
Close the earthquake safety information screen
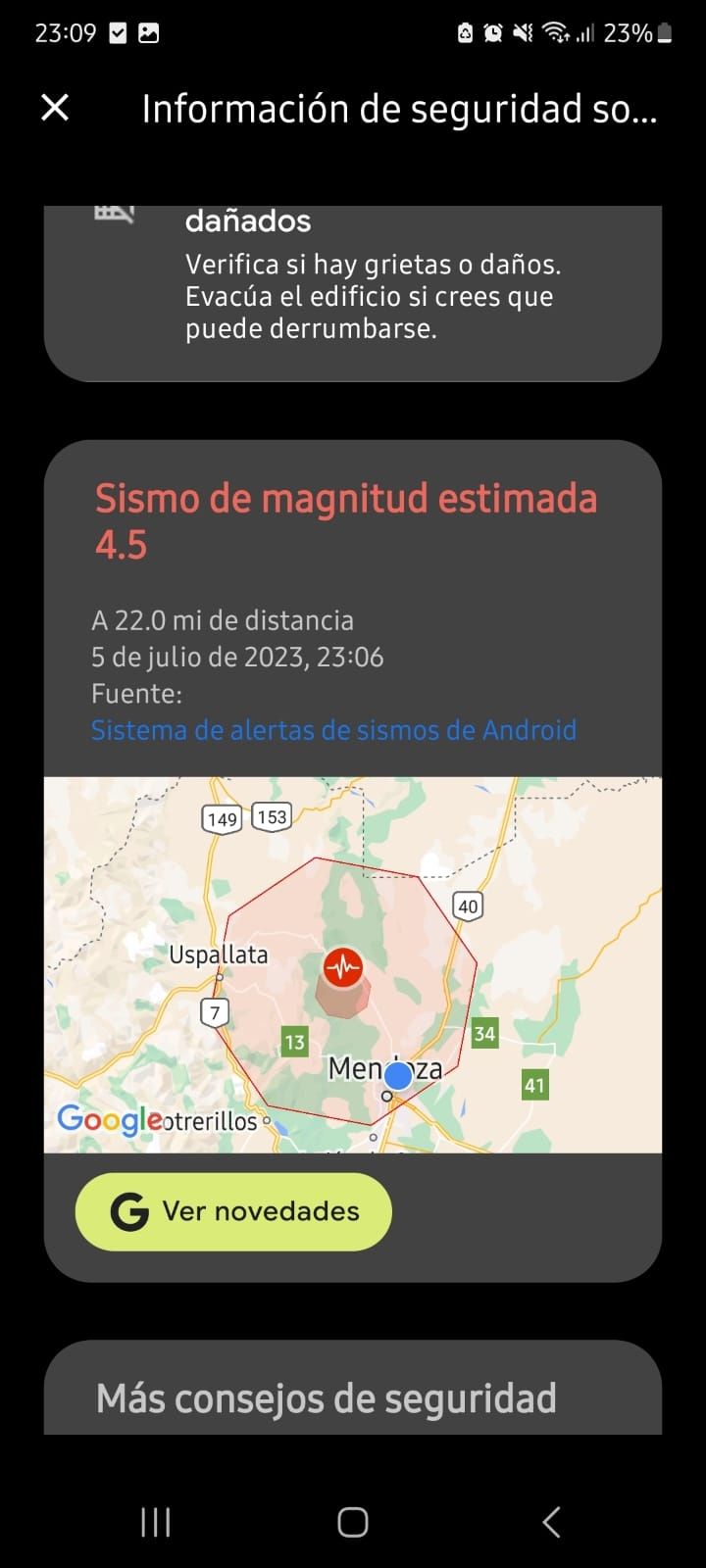coord(55,108)
